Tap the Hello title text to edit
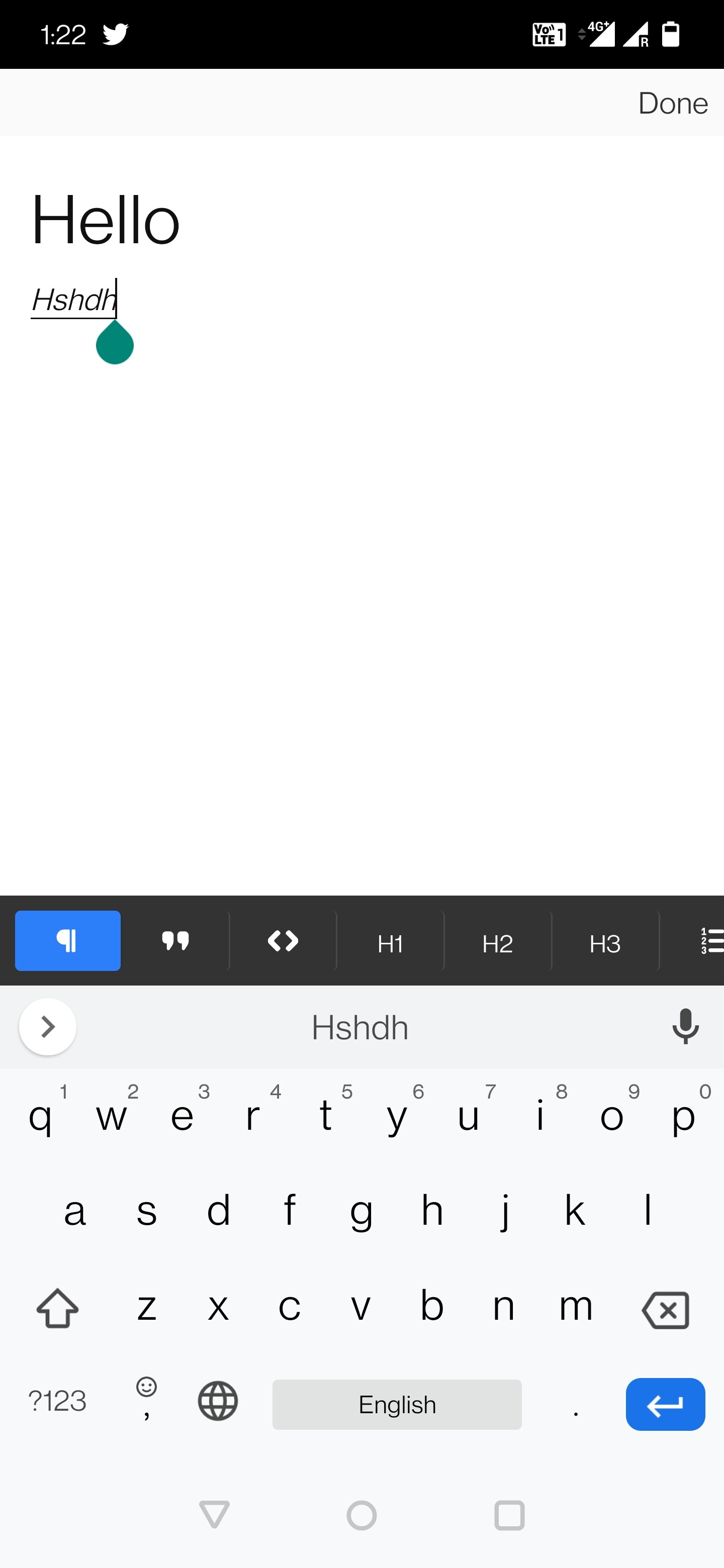 106,219
